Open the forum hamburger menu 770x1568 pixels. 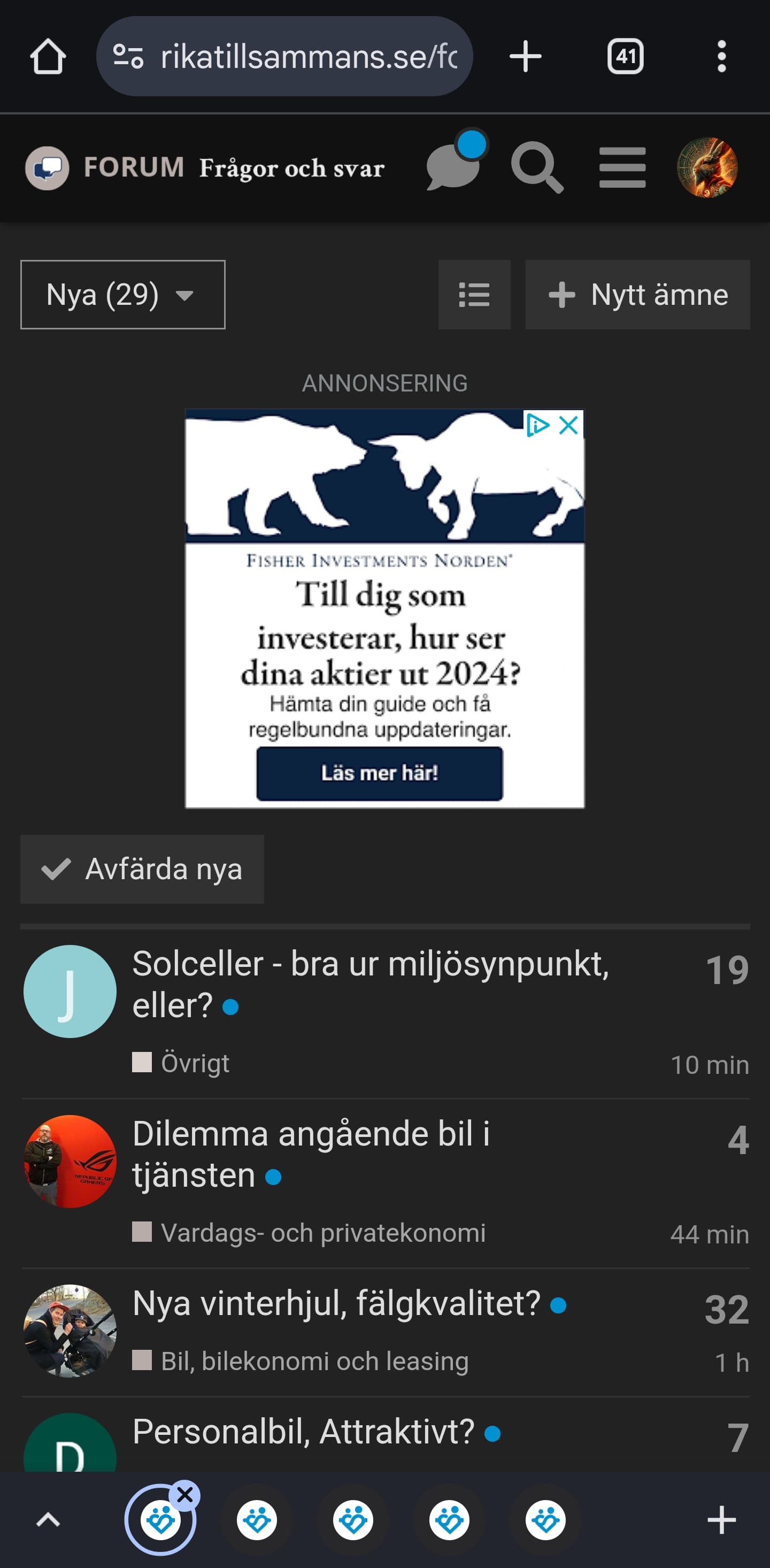622,167
